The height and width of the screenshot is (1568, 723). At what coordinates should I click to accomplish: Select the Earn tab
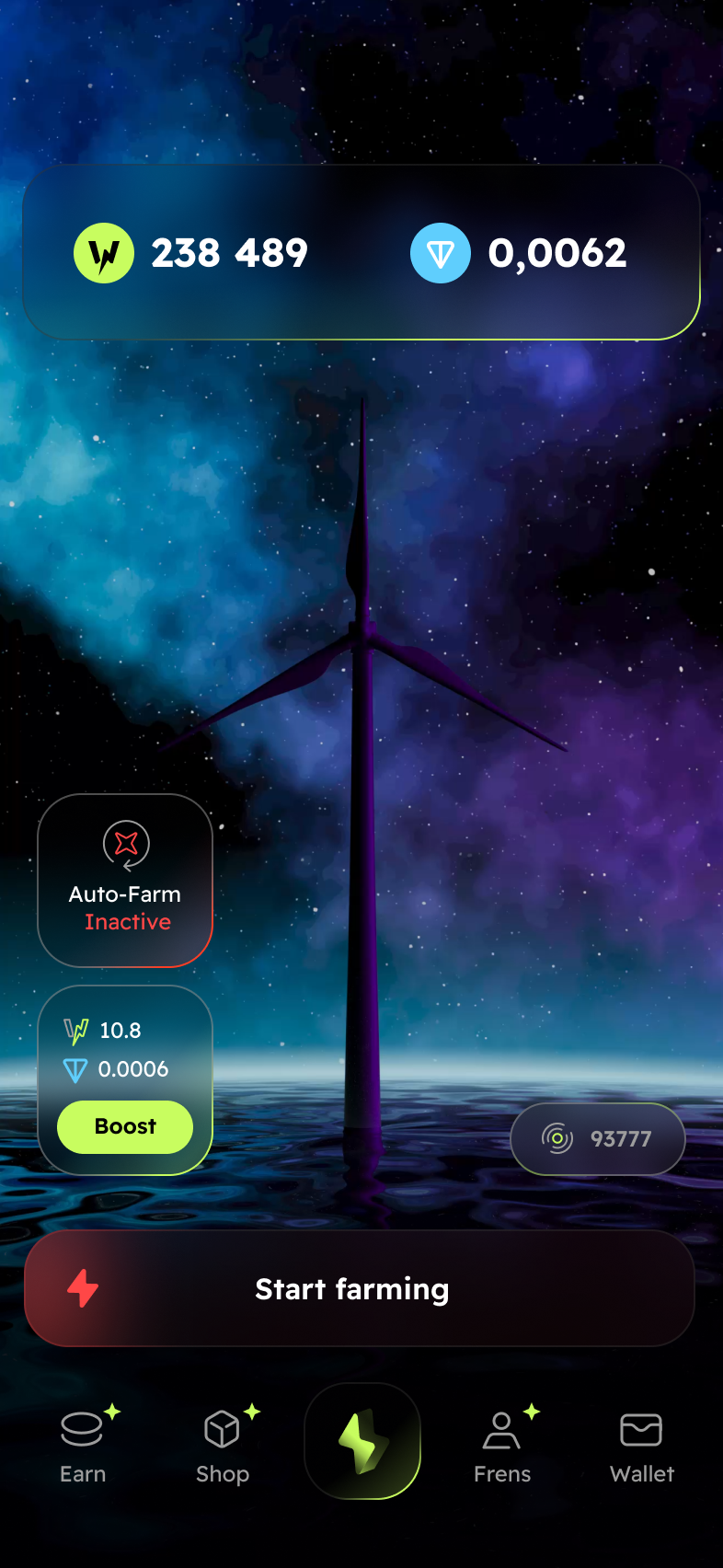click(83, 1445)
